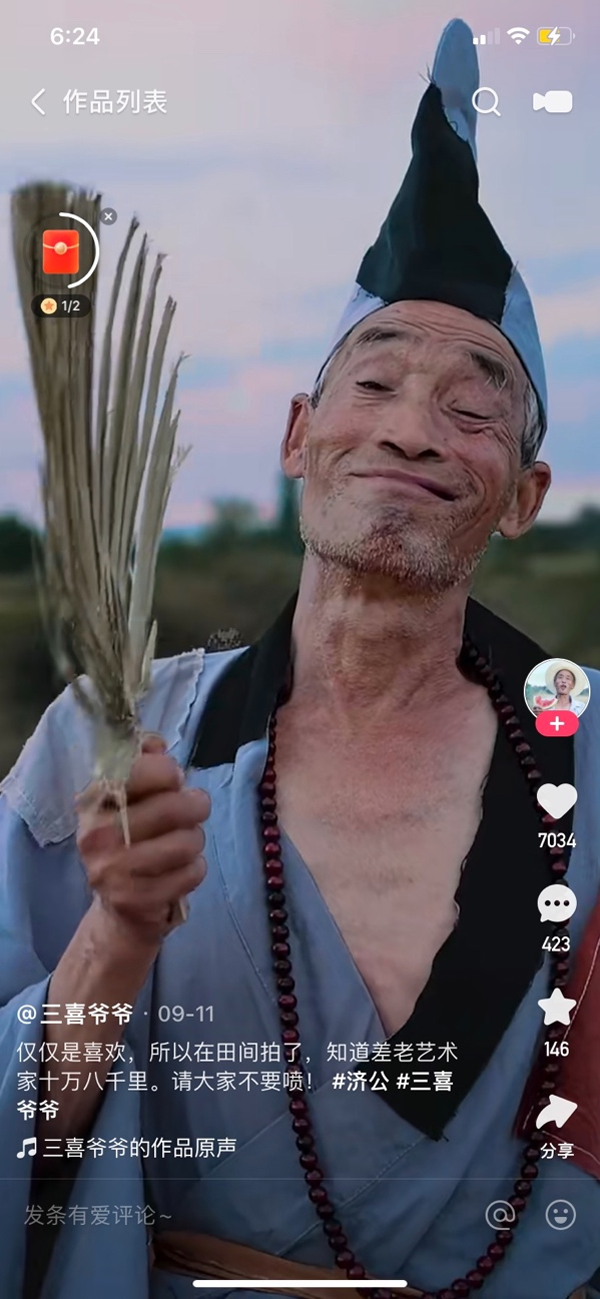Tap the comment input field
The image size is (600, 1299).
[200, 1215]
